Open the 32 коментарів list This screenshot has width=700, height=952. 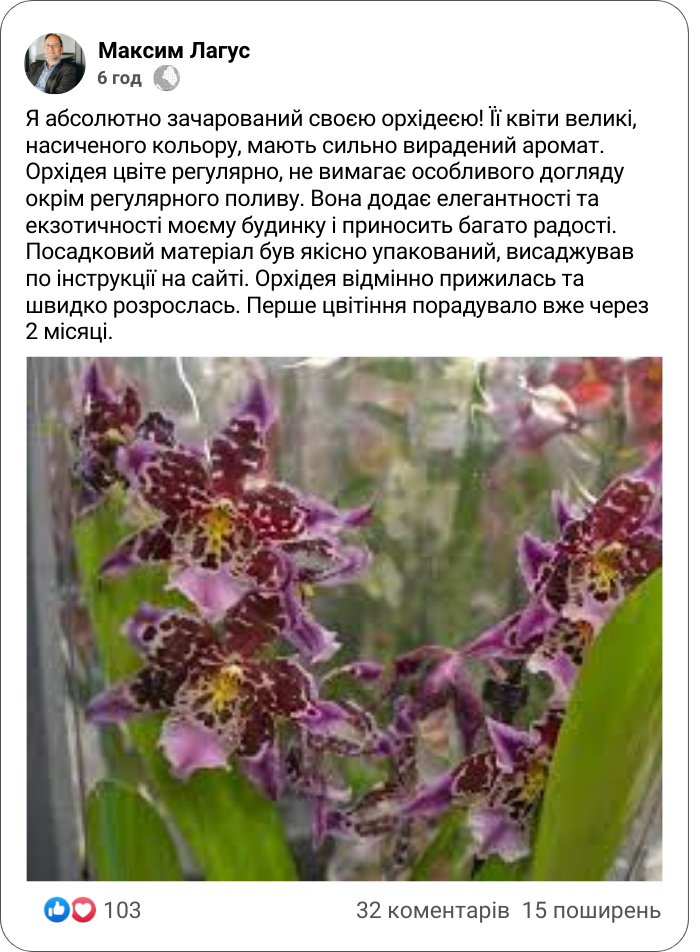[x=432, y=910]
